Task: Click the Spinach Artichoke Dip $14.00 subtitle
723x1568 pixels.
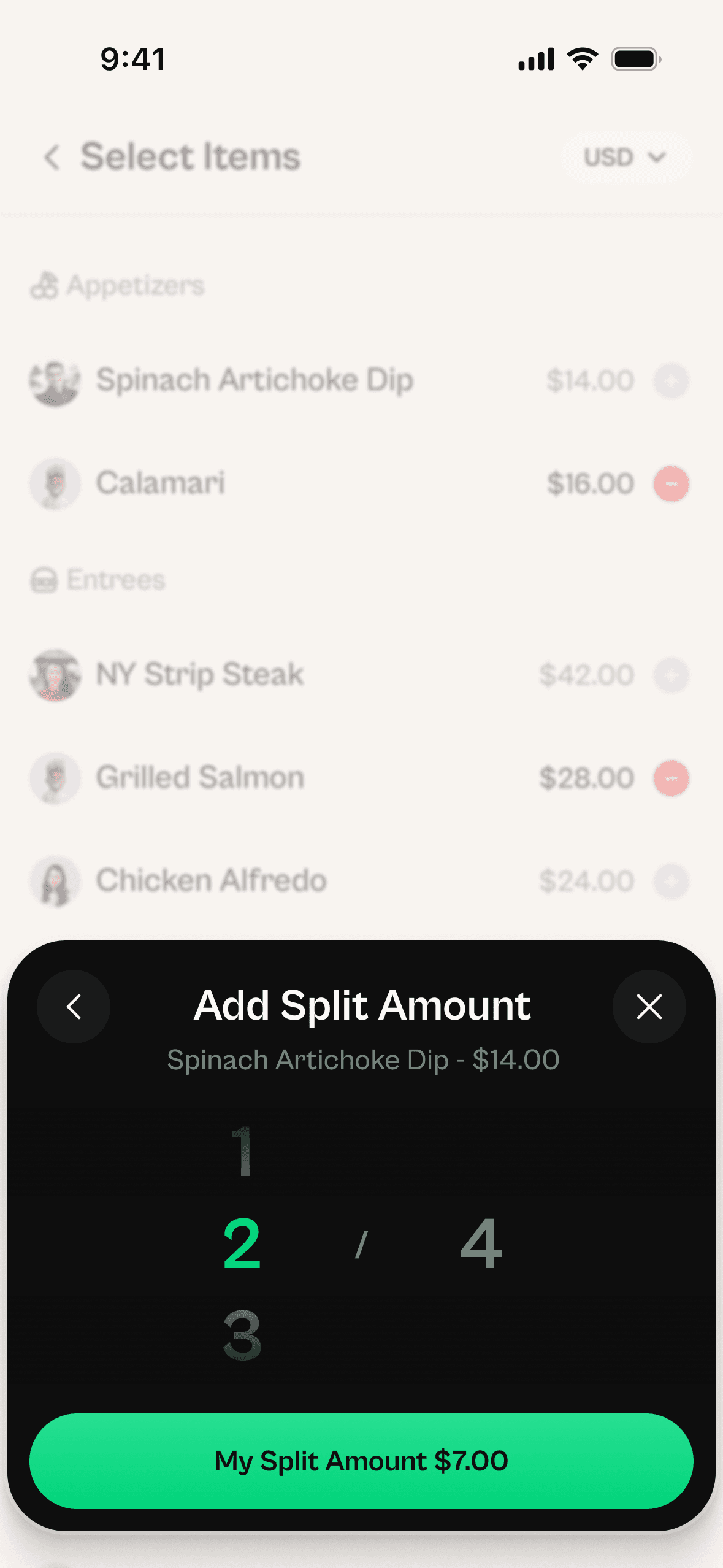Action: (x=363, y=1059)
